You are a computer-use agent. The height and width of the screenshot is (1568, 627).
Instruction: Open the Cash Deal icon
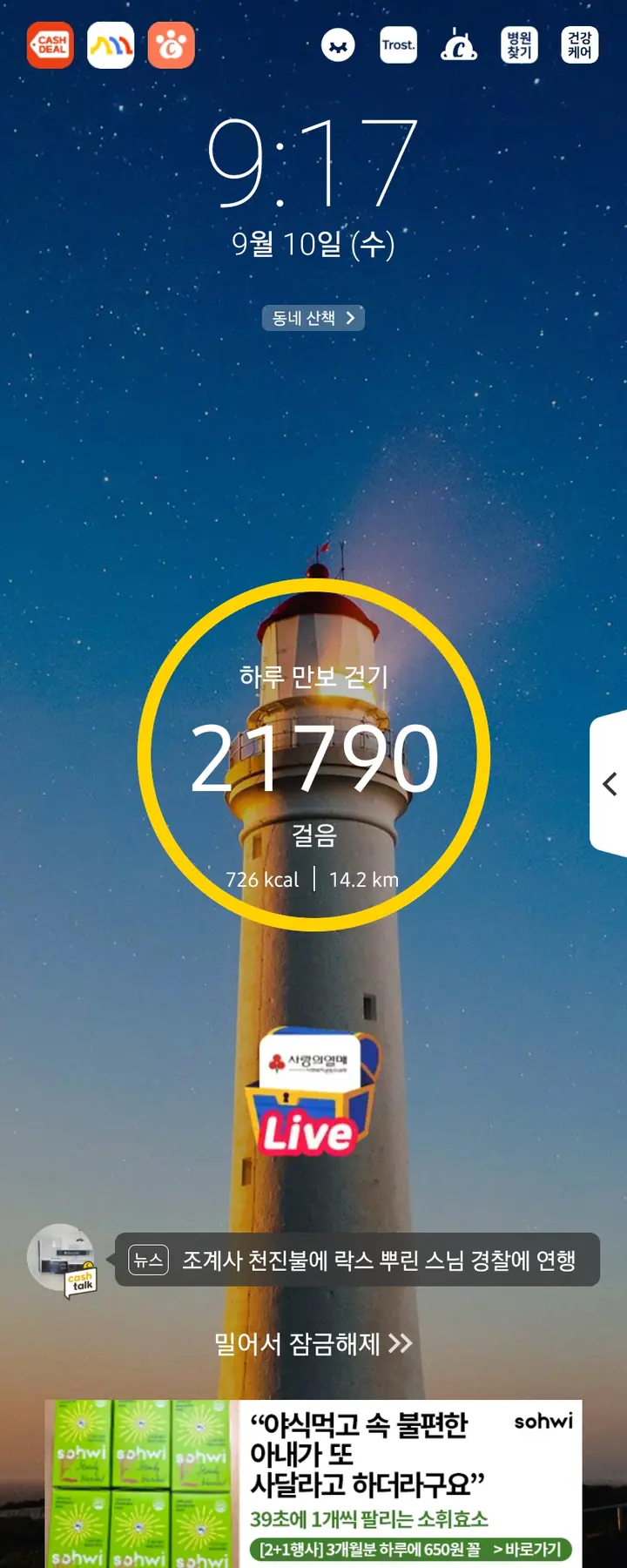point(51,45)
